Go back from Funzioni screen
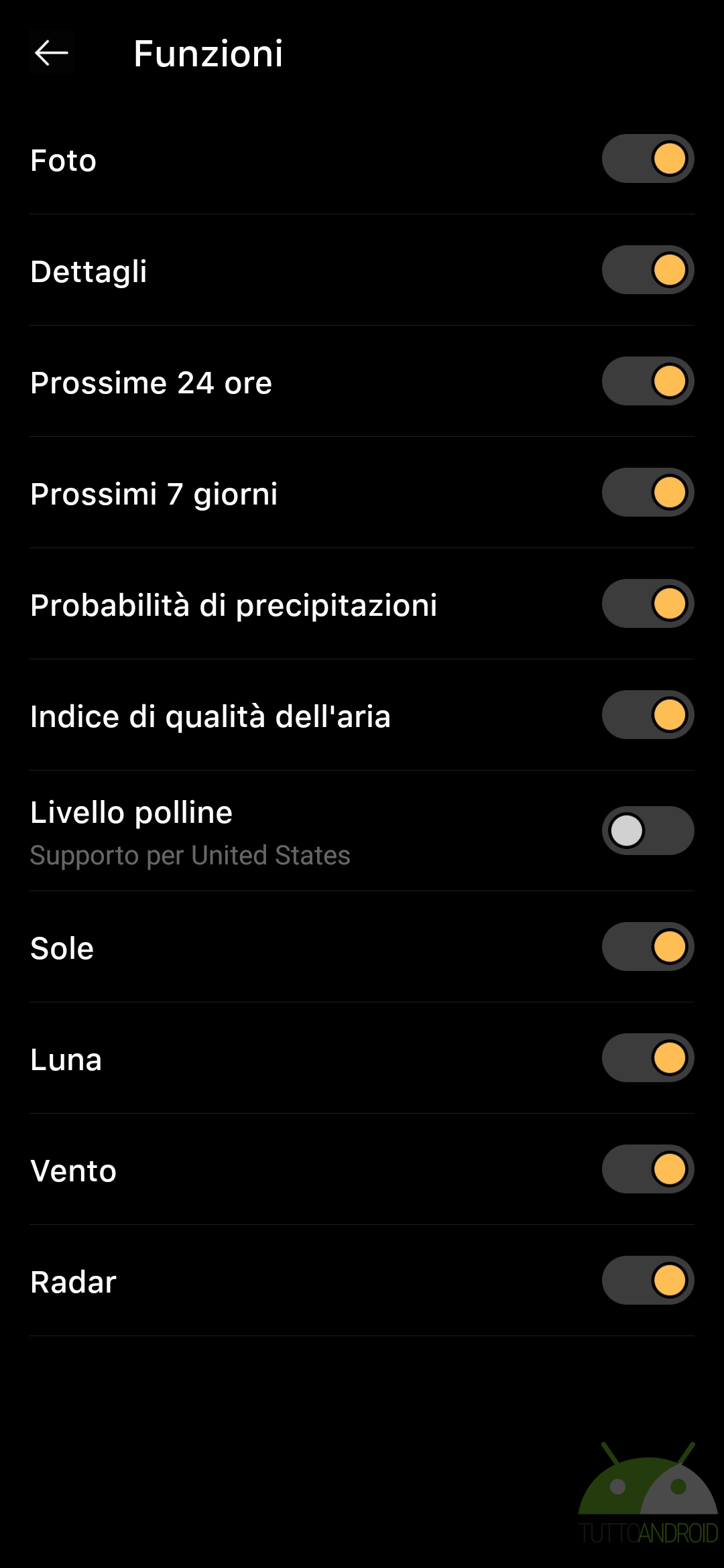This screenshot has height=1568, width=724. (52, 52)
